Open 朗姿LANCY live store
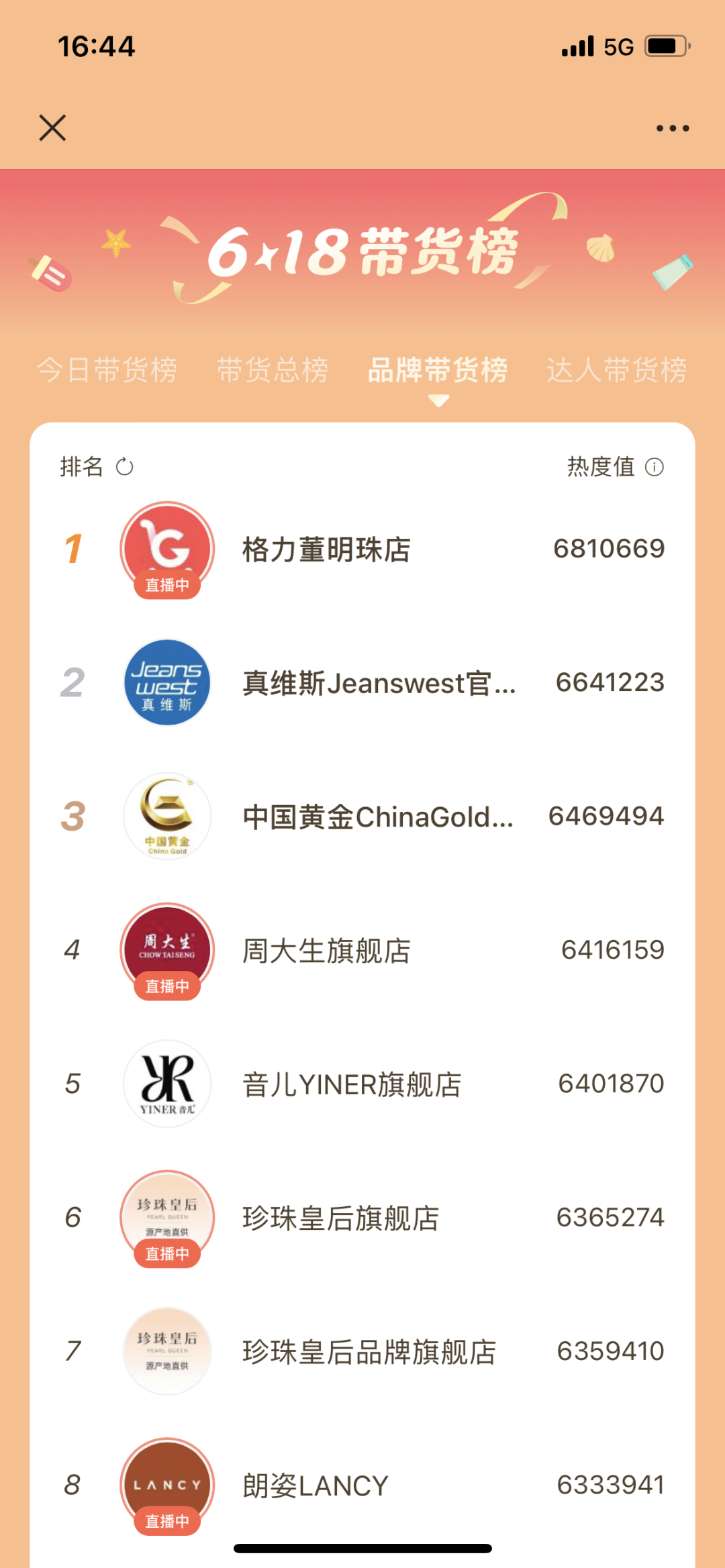725x1568 pixels. point(316,1485)
